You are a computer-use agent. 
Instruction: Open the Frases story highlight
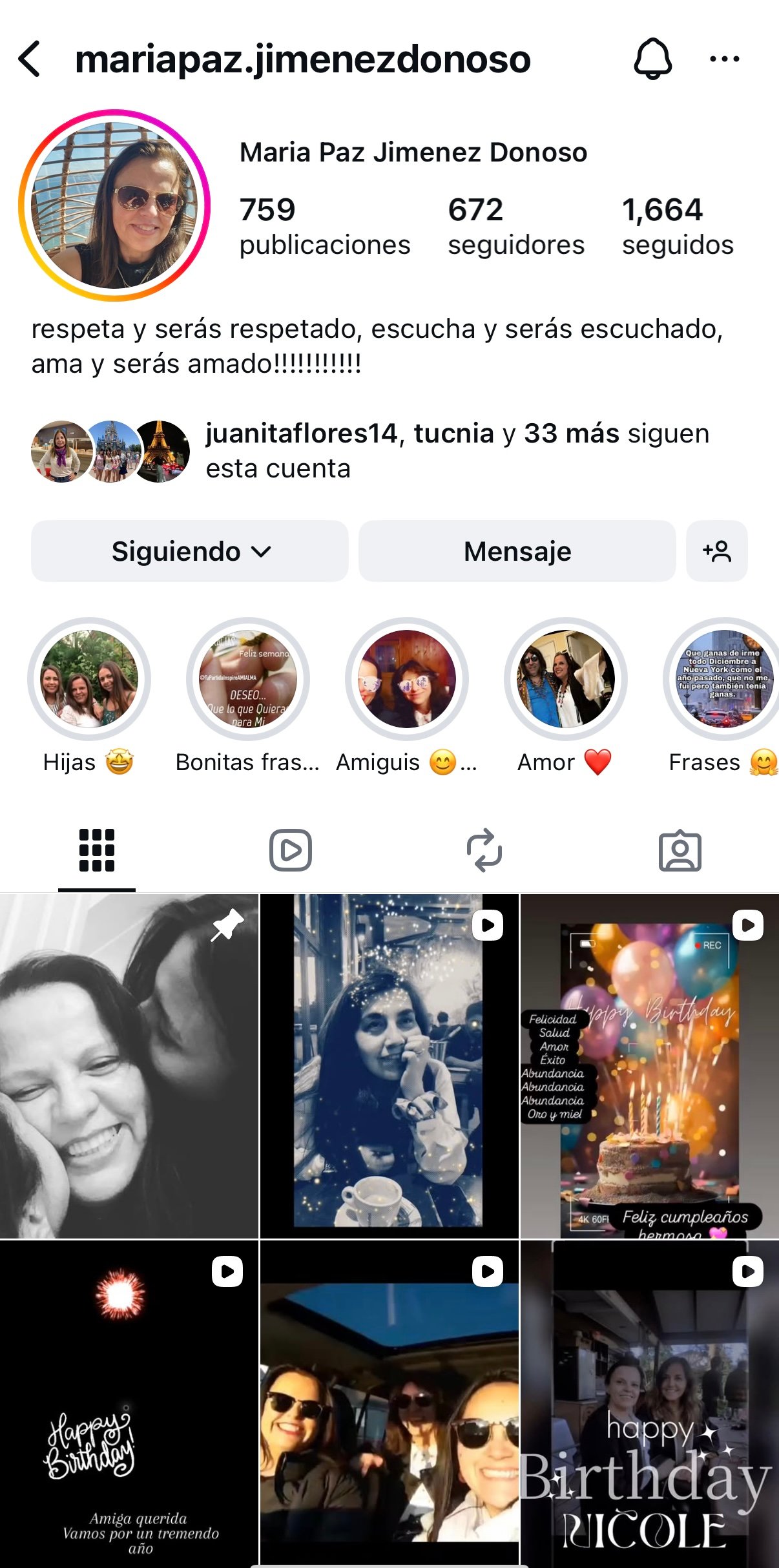pyautogui.click(x=723, y=679)
